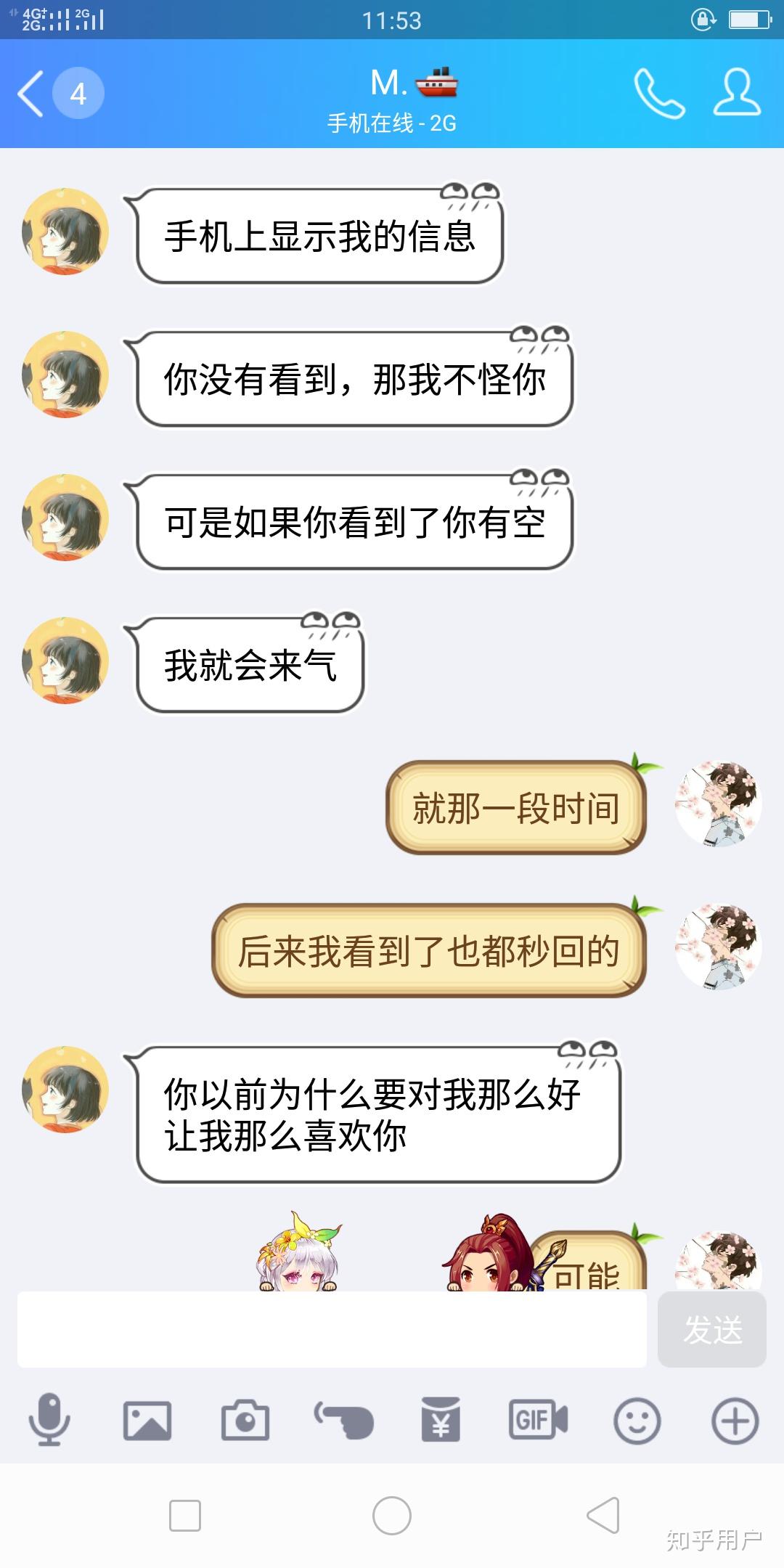Record a voice message with the microphone
This screenshot has height=1568, width=784.
tap(49, 1420)
